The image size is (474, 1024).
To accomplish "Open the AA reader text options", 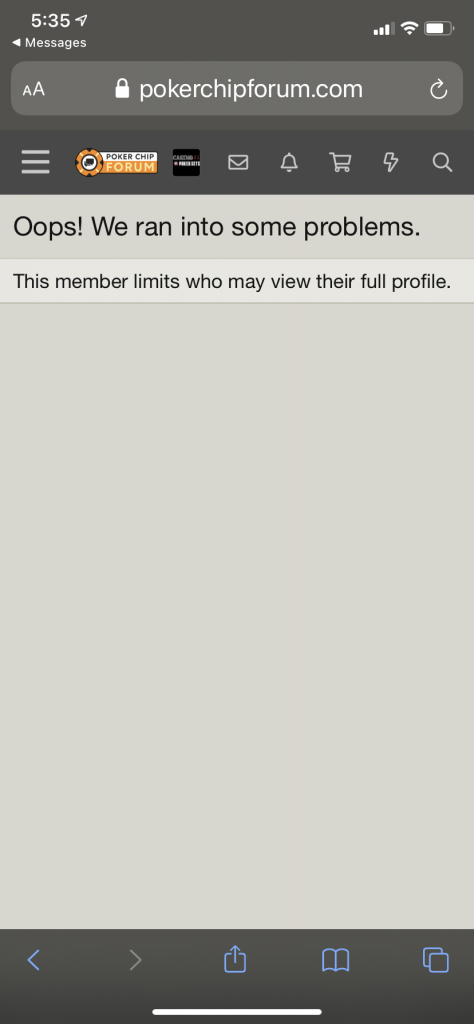I will point(34,89).
